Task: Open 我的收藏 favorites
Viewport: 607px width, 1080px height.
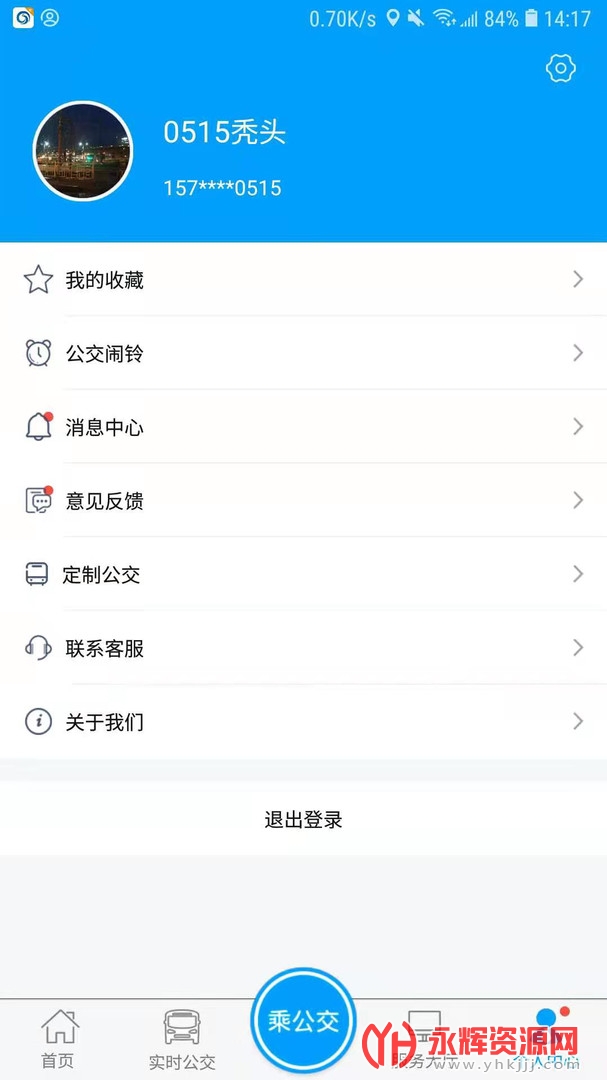Action: click(x=303, y=280)
